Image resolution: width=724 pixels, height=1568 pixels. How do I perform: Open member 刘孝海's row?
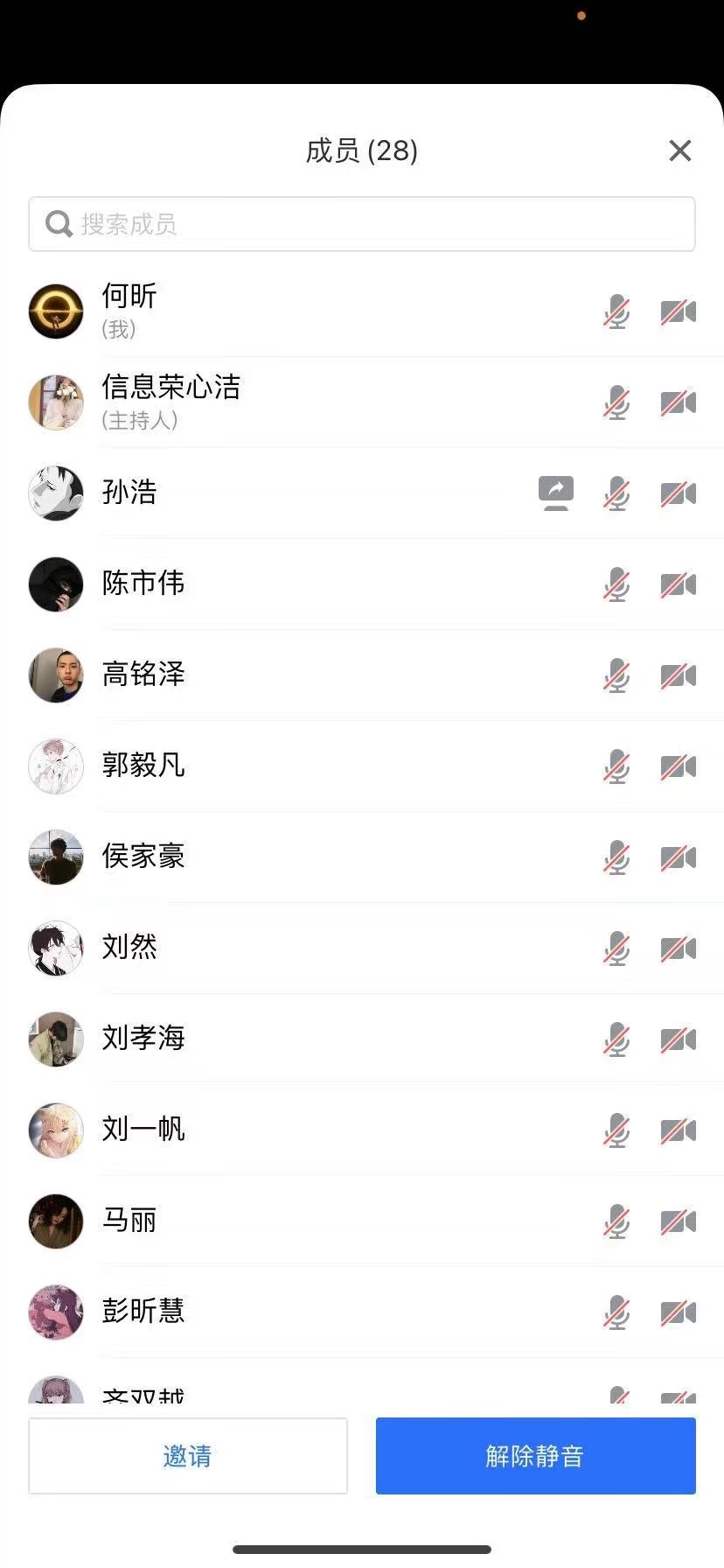pos(143,1039)
